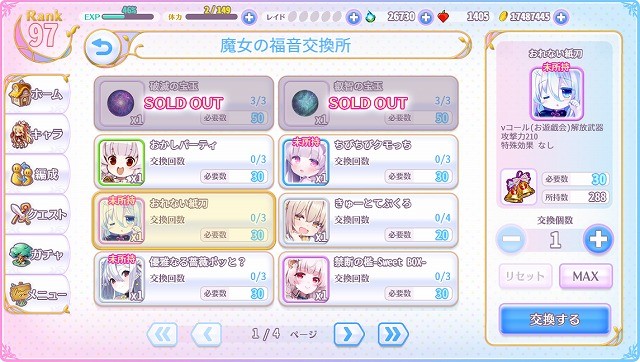Open the 編成 side menu
Viewport: 640px width, 362px height.
tap(38, 174)
